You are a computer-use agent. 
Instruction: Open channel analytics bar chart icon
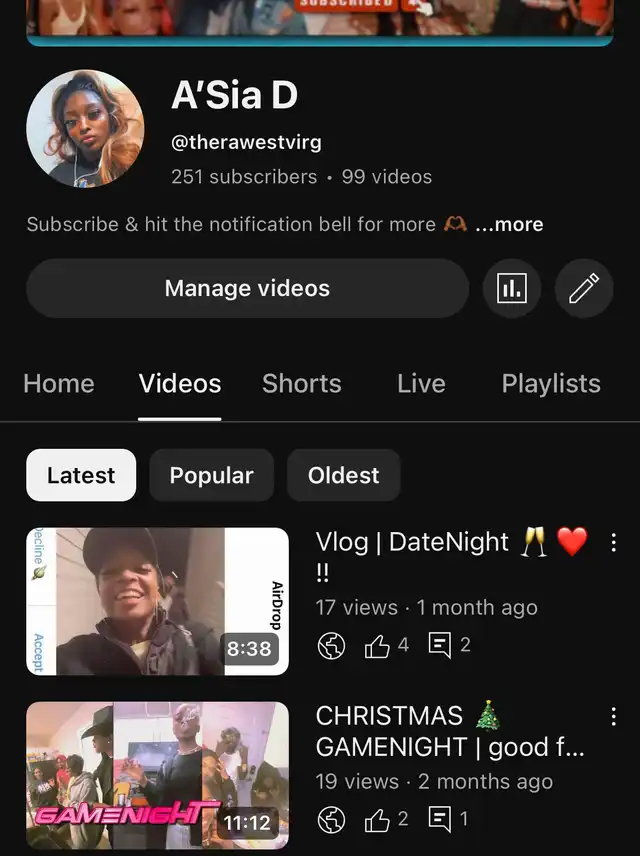click(x=511, y=289)
